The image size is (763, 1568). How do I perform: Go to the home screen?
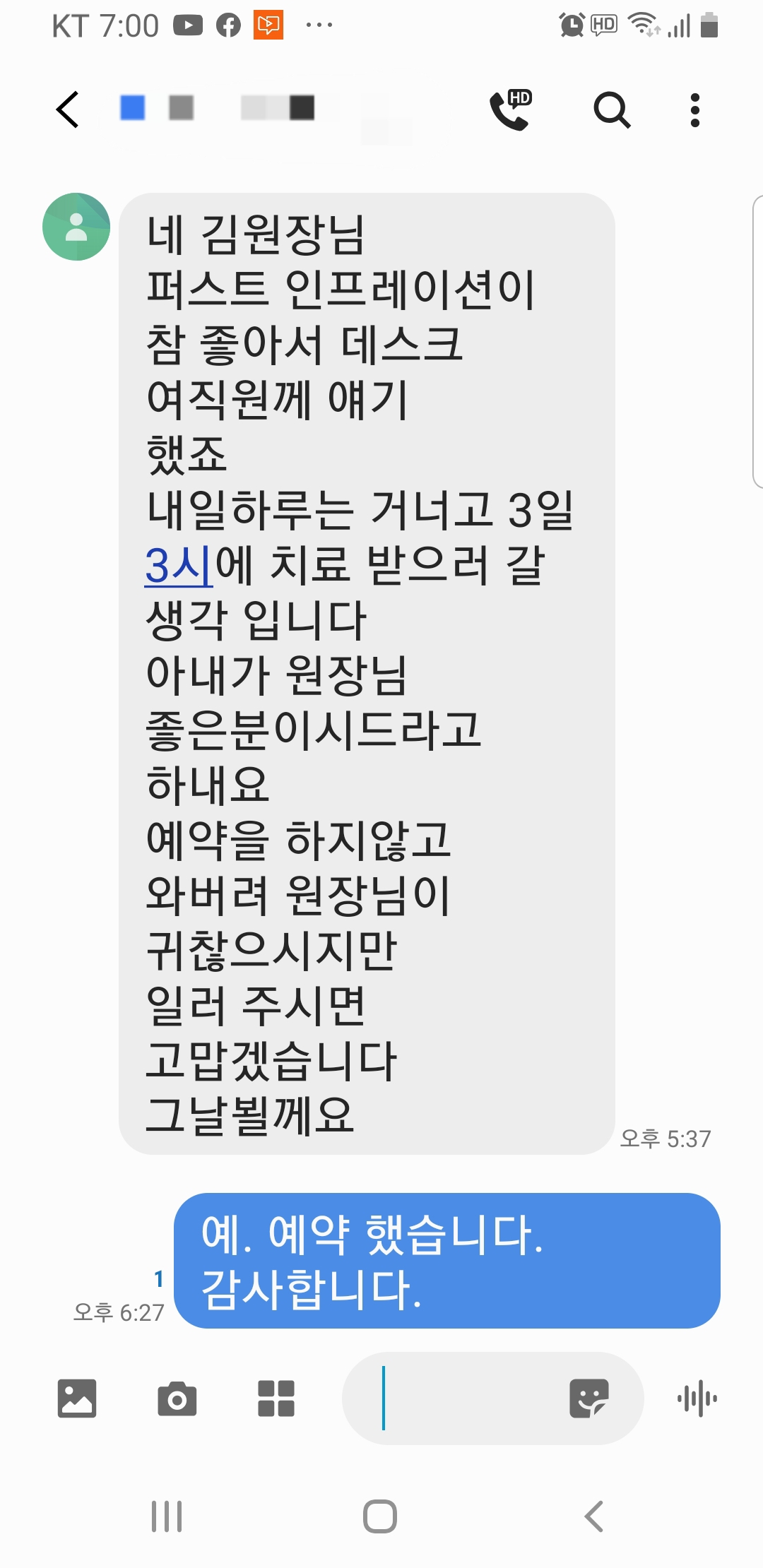click(380, 1516)
